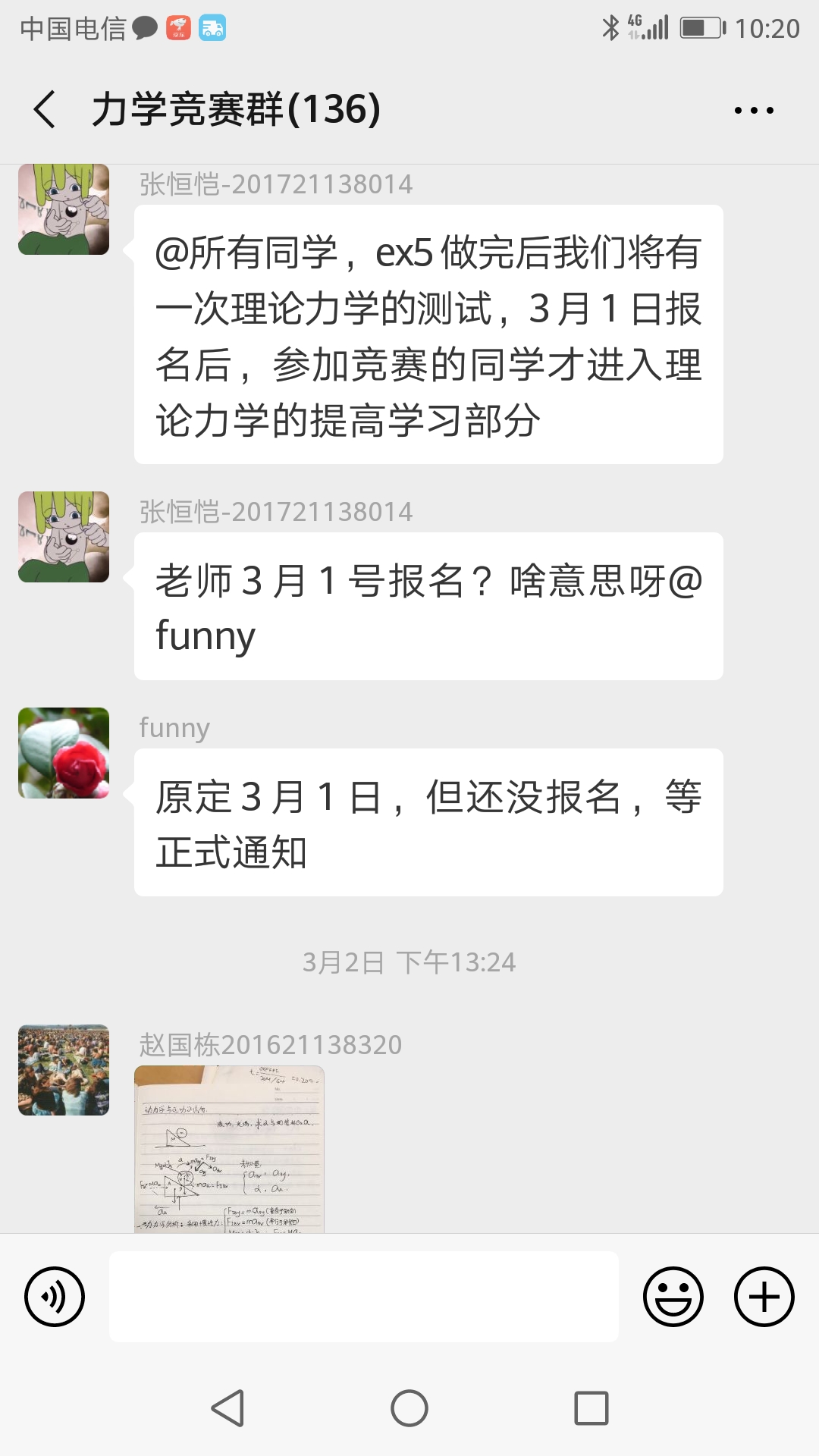Open group chat info via three dots

tap(754, 110)
